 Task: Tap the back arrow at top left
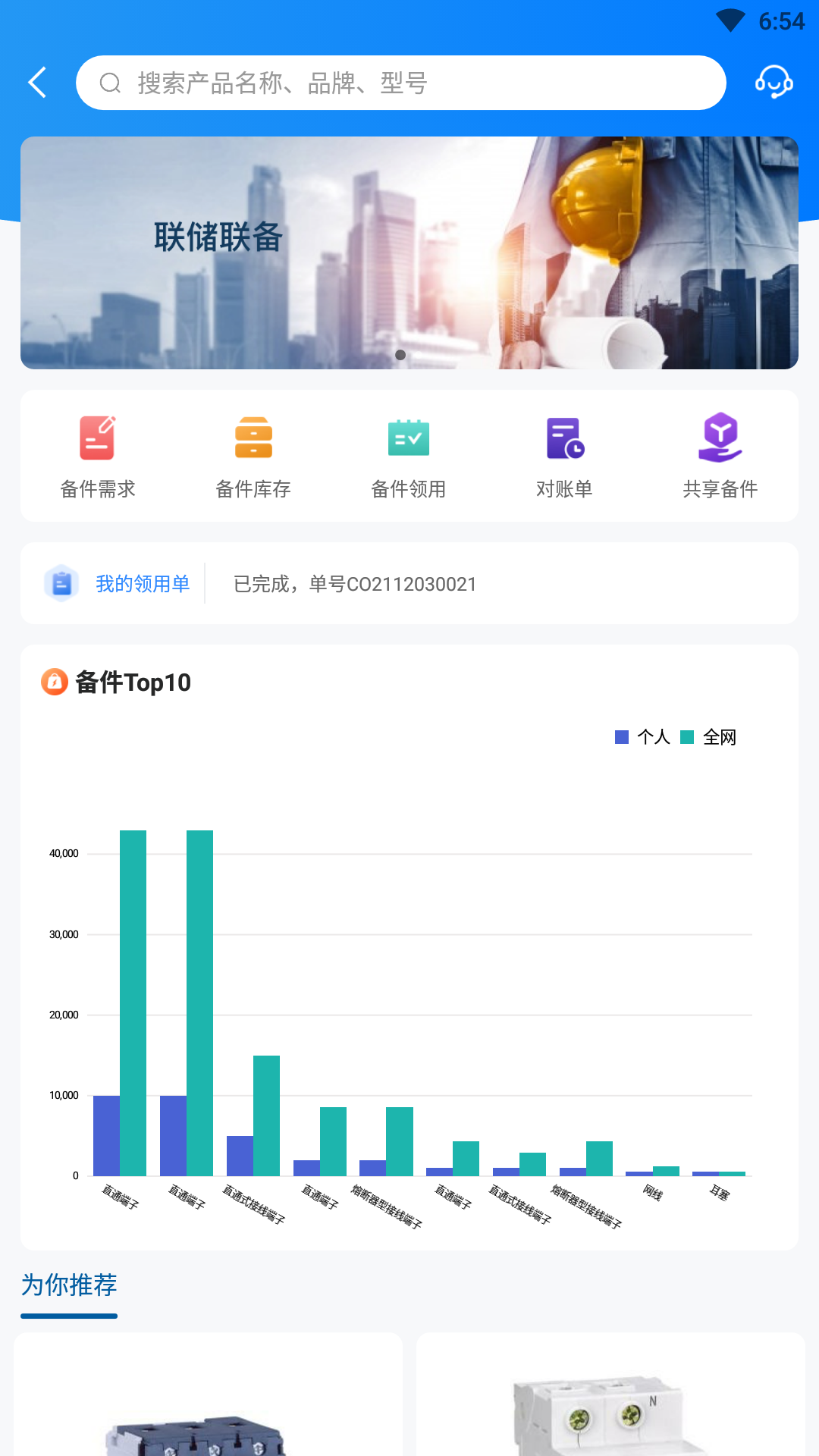37,82
